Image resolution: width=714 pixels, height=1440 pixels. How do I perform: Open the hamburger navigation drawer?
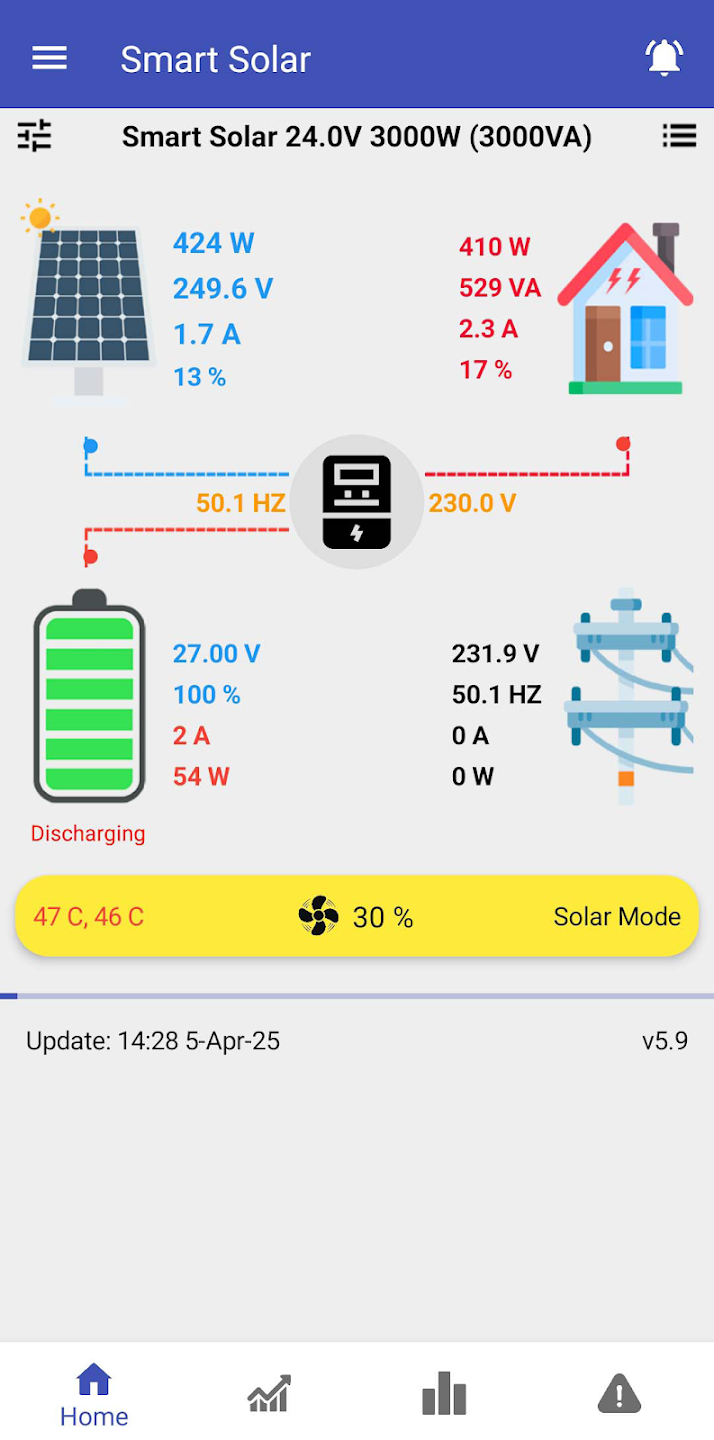[49, 58]
